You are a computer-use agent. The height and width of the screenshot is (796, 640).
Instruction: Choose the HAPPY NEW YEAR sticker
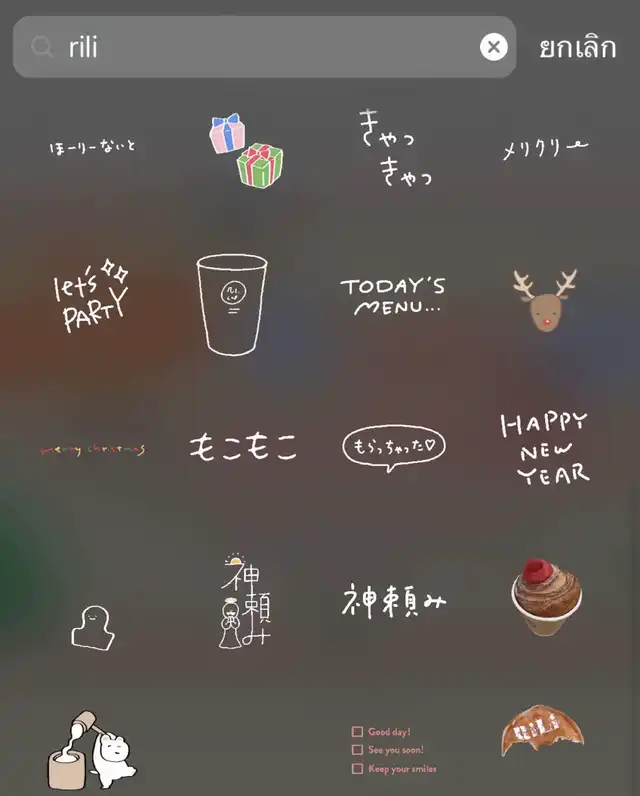[x=545, y=448]
